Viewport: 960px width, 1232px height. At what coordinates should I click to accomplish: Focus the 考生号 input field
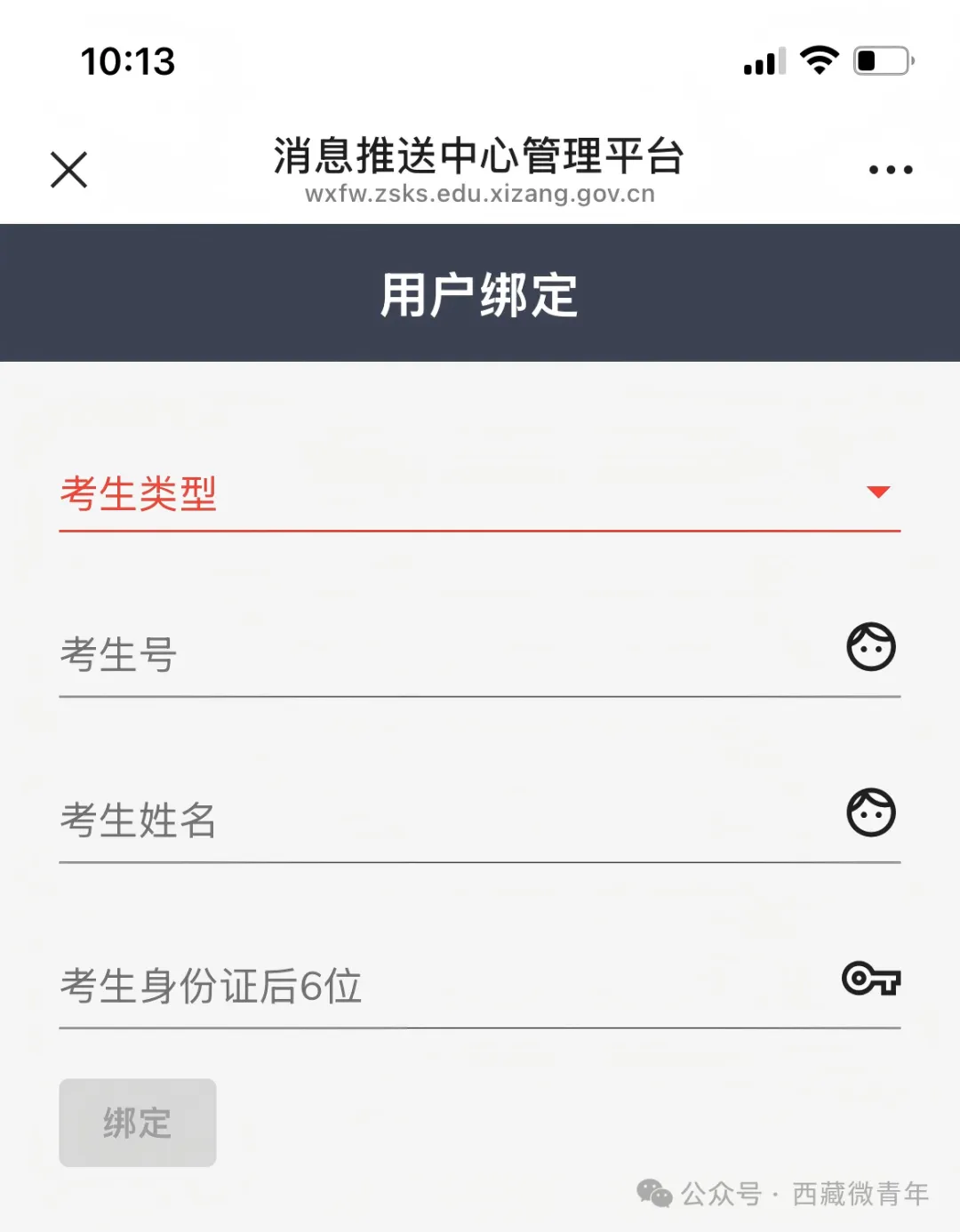tap(444, 656)
